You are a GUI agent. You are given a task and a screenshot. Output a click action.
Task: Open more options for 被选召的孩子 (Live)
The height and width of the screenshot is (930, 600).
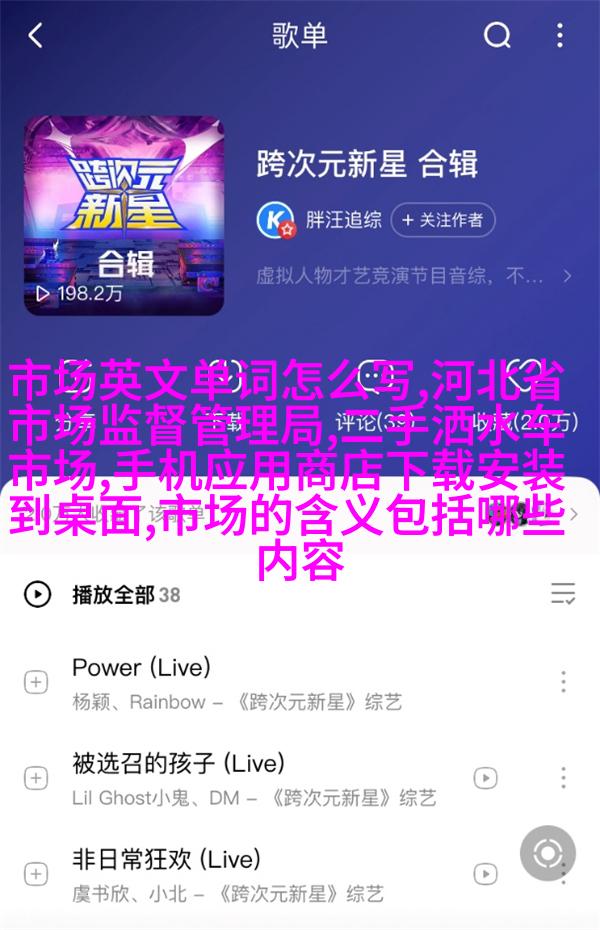(x=563, y=777)
